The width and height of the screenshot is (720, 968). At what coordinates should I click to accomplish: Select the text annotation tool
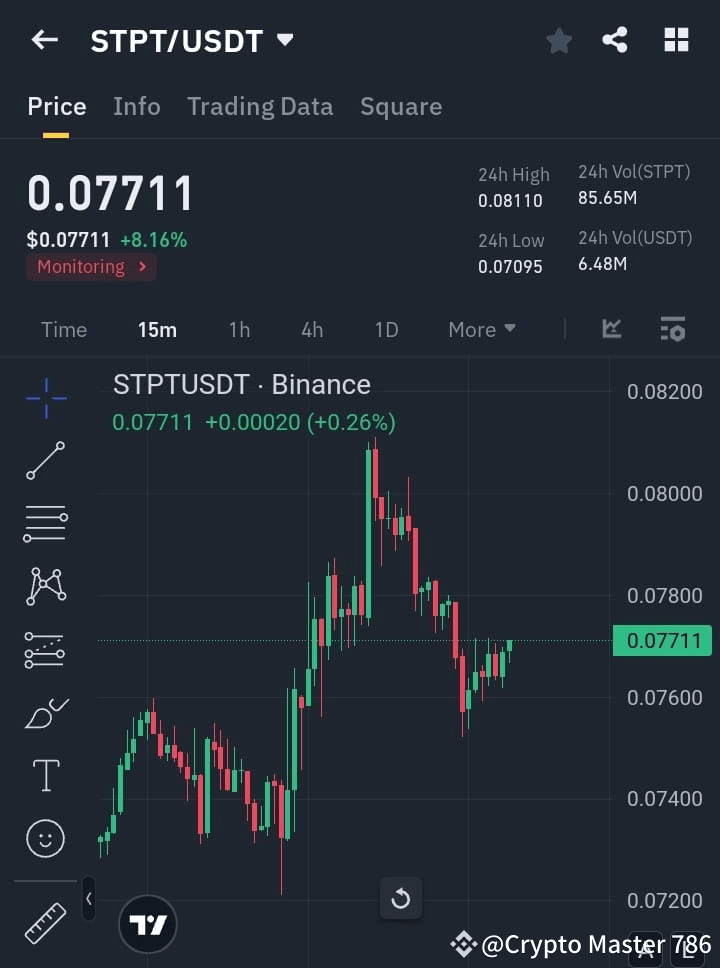[x=44, y=775]
